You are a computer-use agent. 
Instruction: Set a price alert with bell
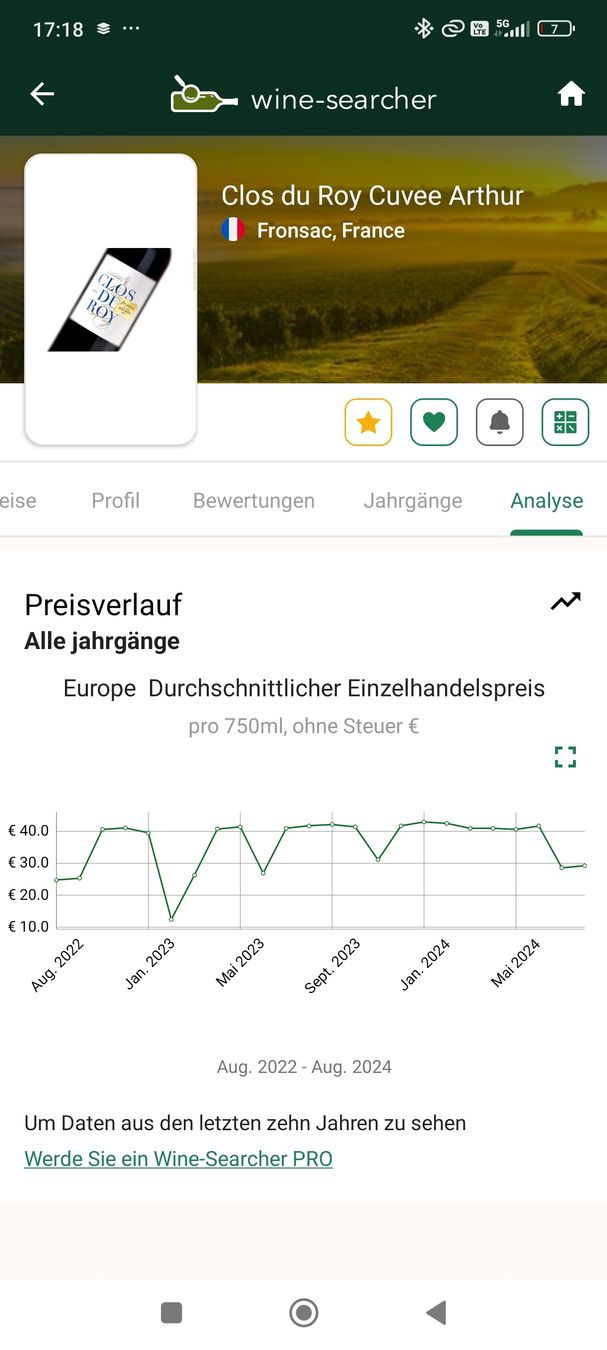(500, 422)
